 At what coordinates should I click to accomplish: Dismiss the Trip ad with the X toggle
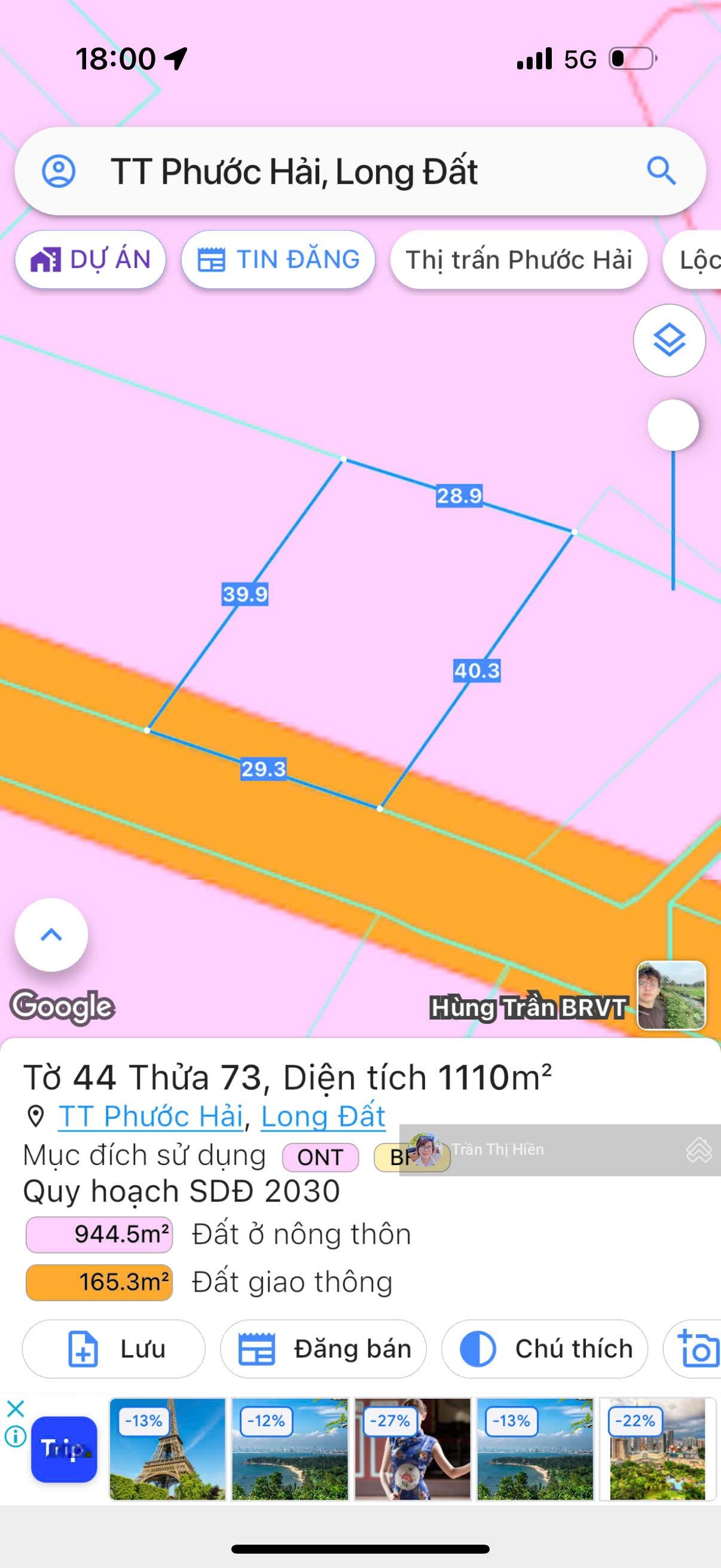tap(14, 1411)
